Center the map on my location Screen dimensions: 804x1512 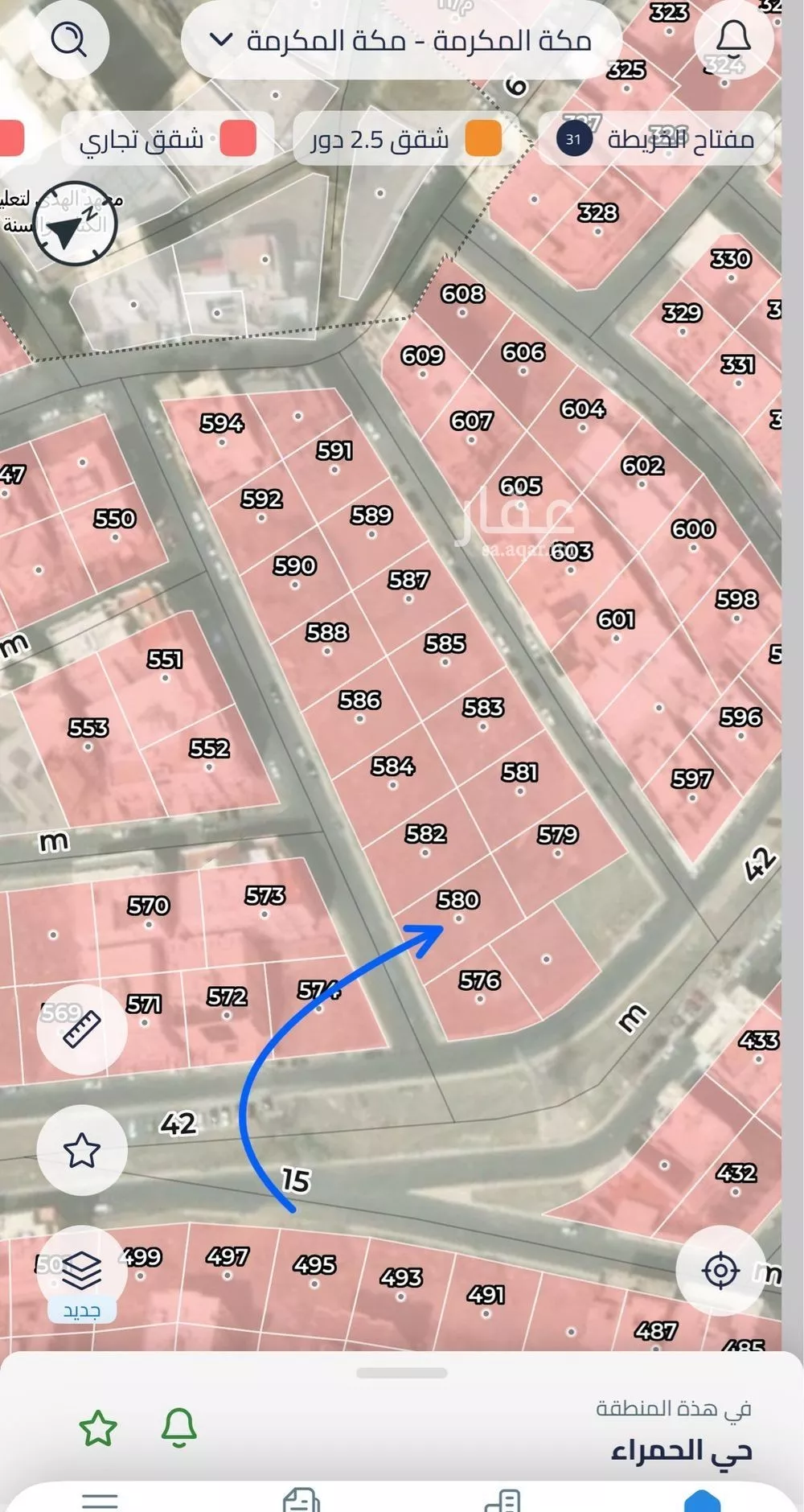tap(720, 1271)
